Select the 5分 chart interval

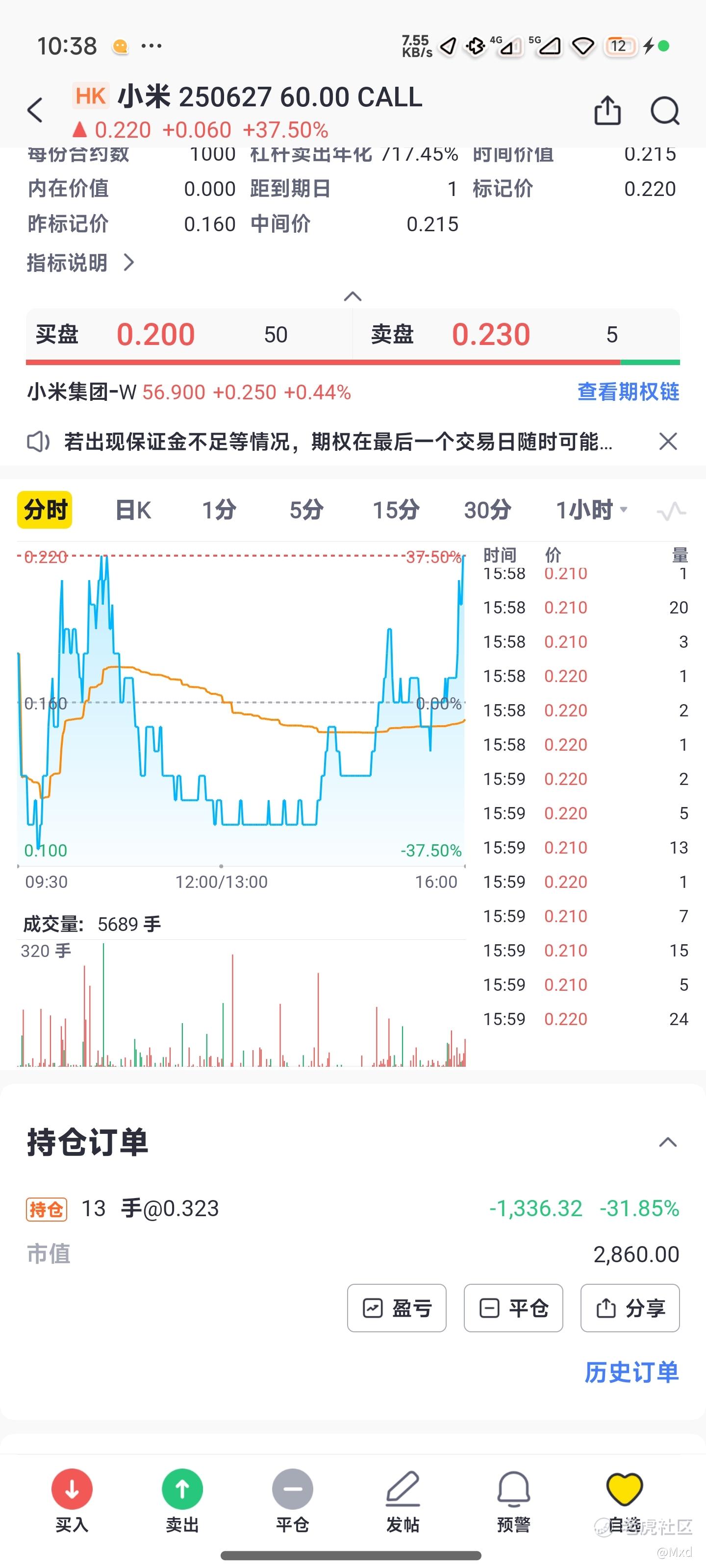306,510
